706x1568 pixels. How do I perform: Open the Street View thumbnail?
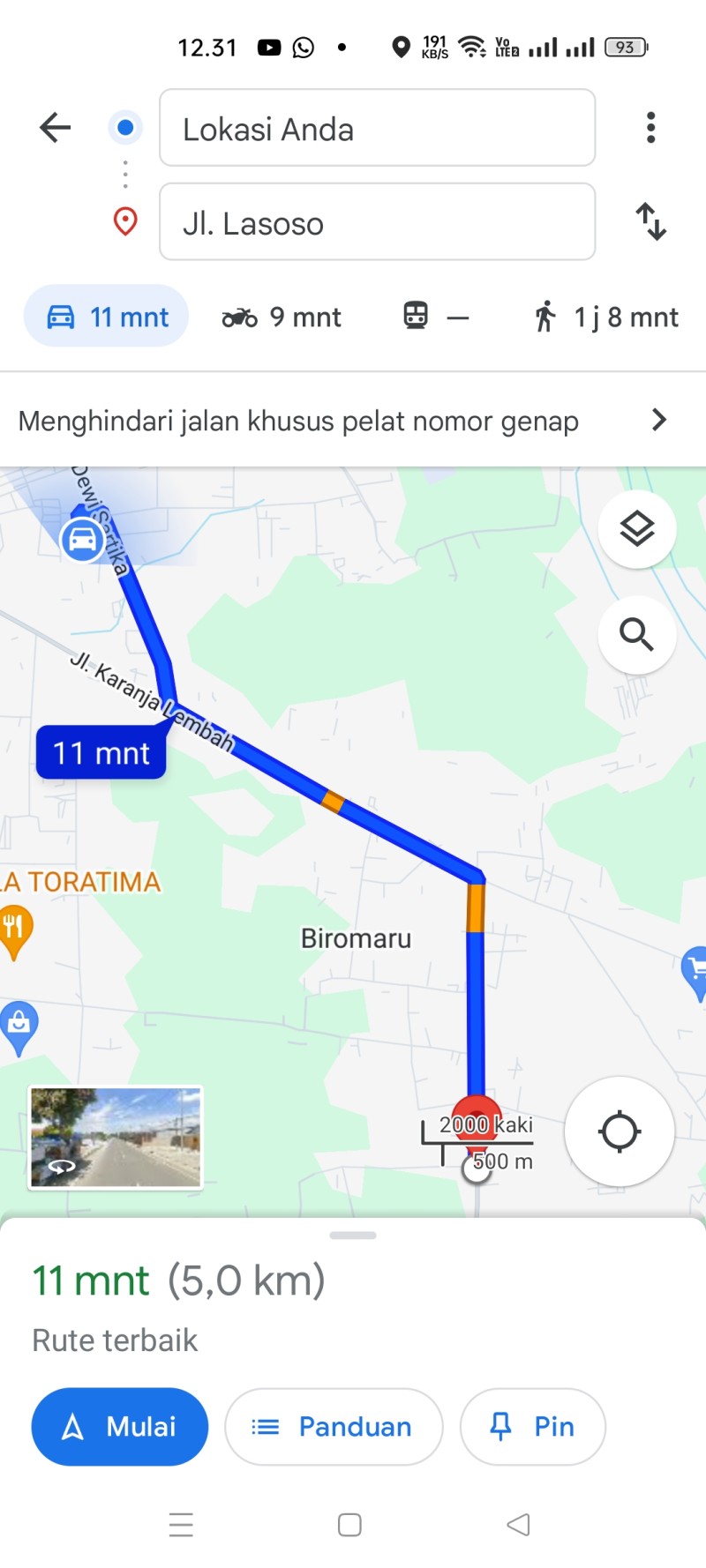tap(116, 1138)
